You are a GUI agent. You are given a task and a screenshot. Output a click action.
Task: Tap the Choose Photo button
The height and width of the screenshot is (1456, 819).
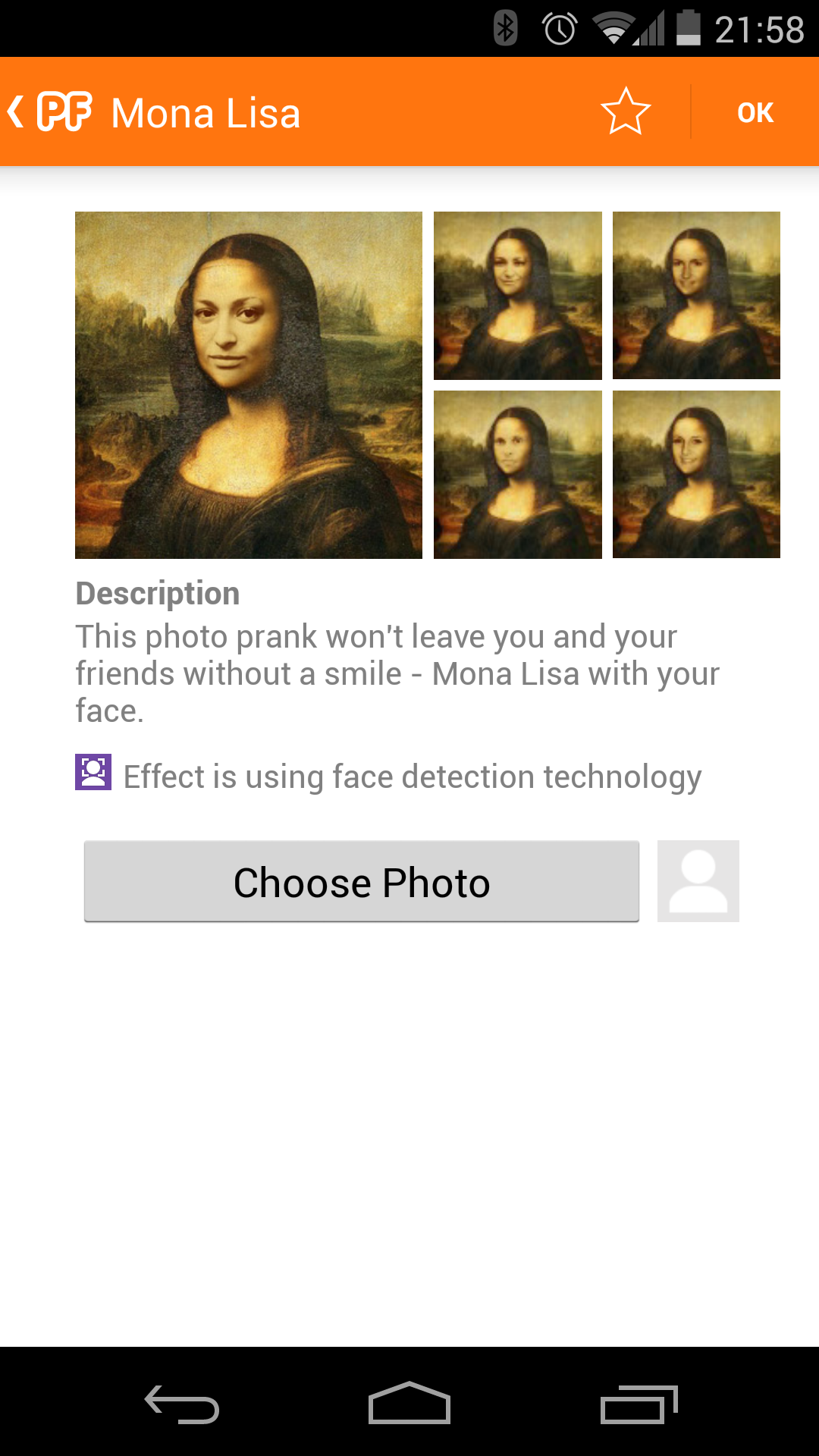[x=362, y=881]
